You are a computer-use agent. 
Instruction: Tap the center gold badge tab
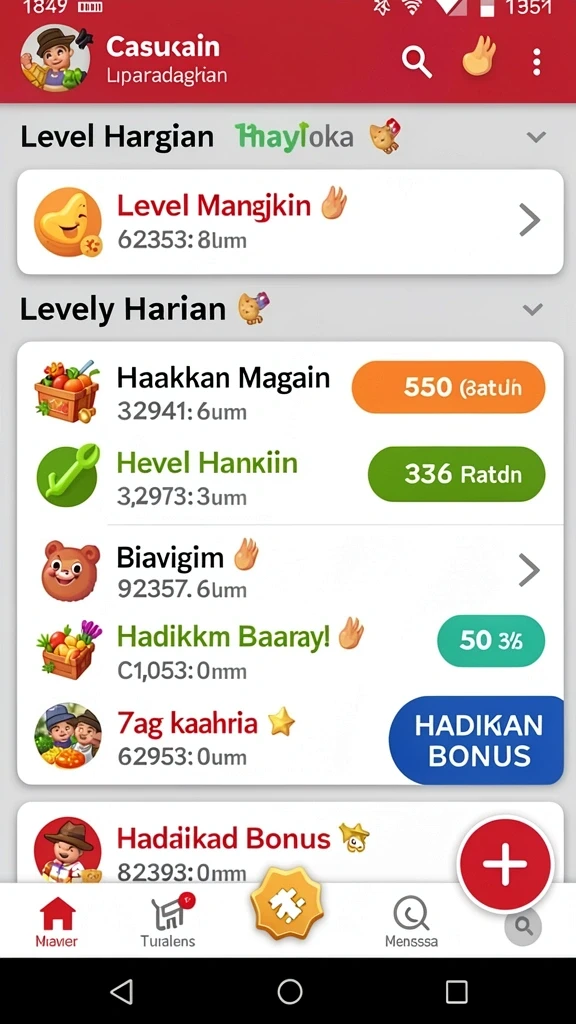click(287, 903)
